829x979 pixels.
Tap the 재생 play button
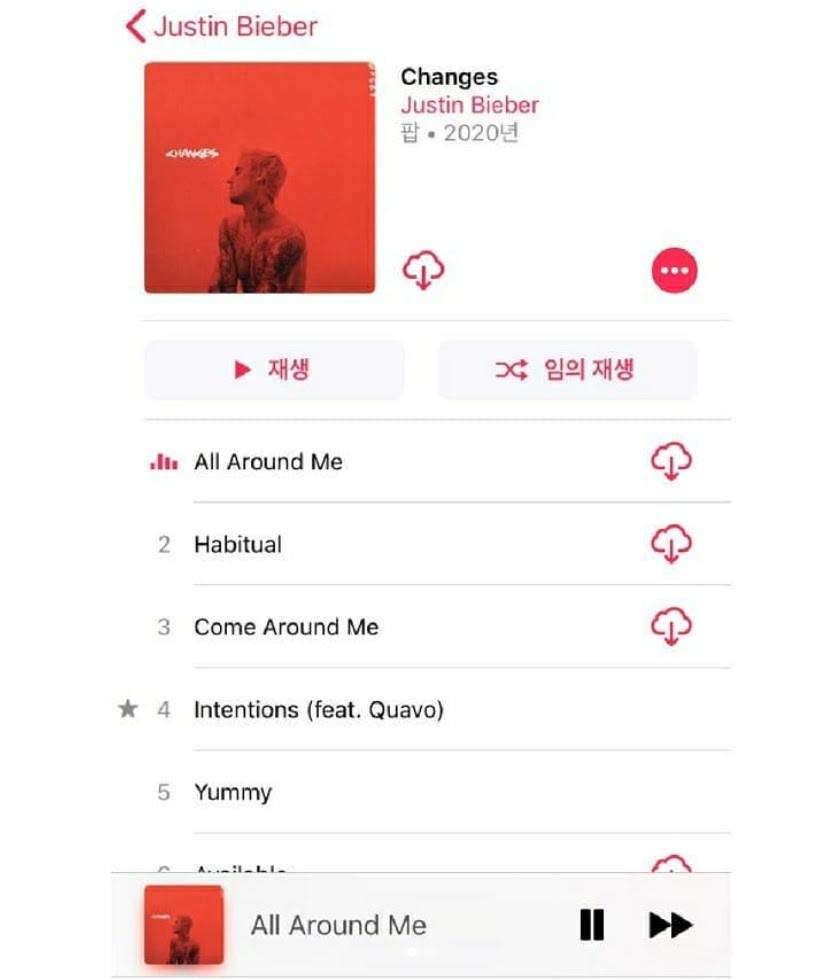pos(274,370)
